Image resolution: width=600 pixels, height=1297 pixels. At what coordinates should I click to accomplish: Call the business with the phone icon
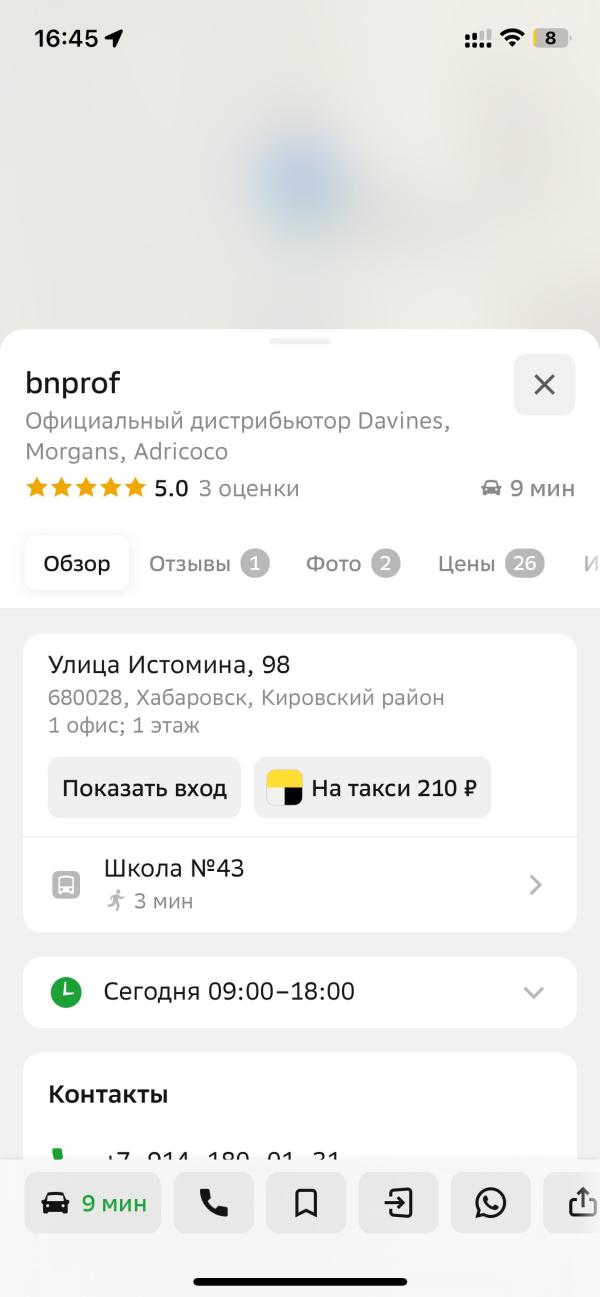(214, 1203)
